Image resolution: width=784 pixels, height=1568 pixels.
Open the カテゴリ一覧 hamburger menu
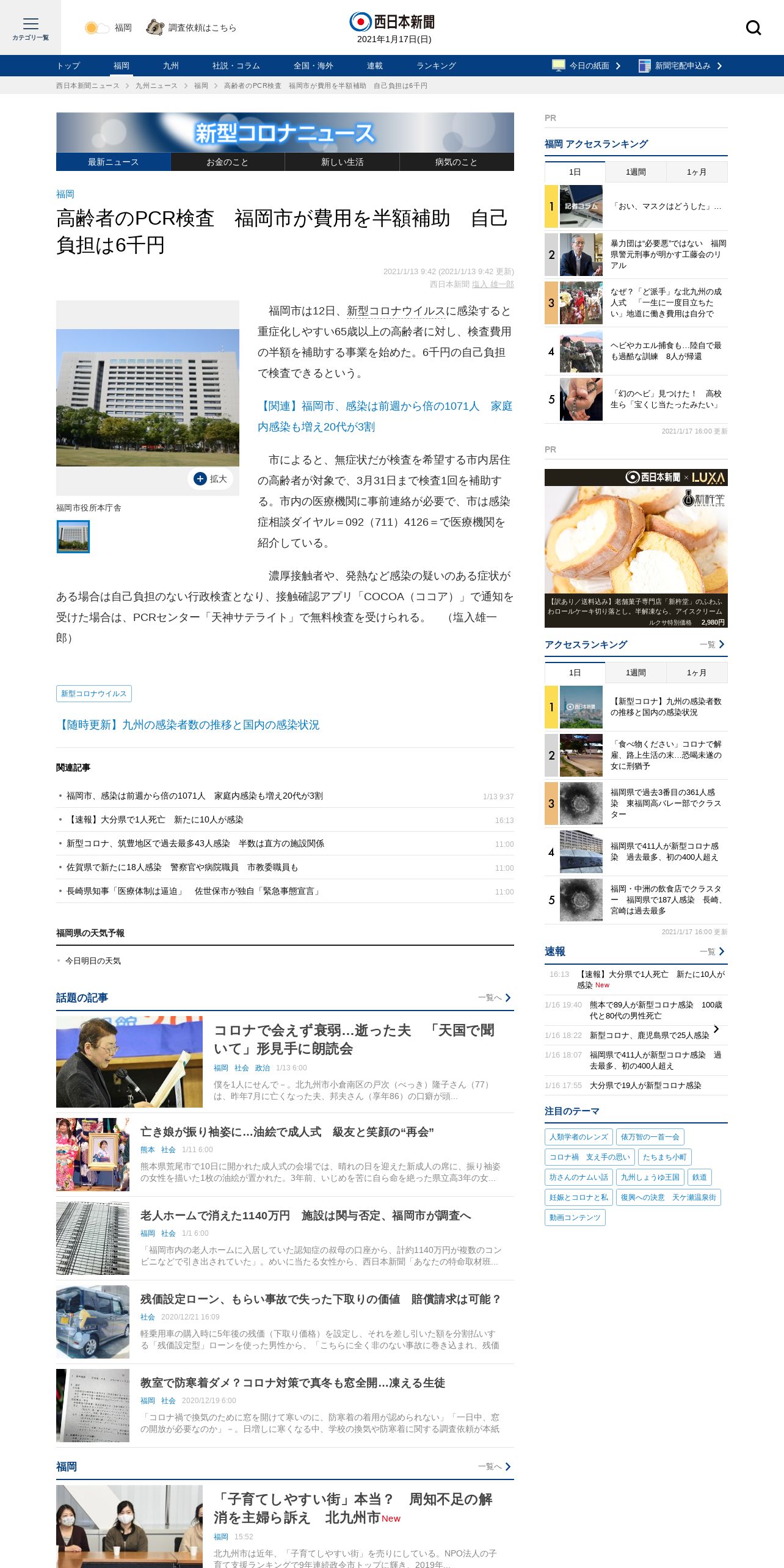tap(31, 27)
